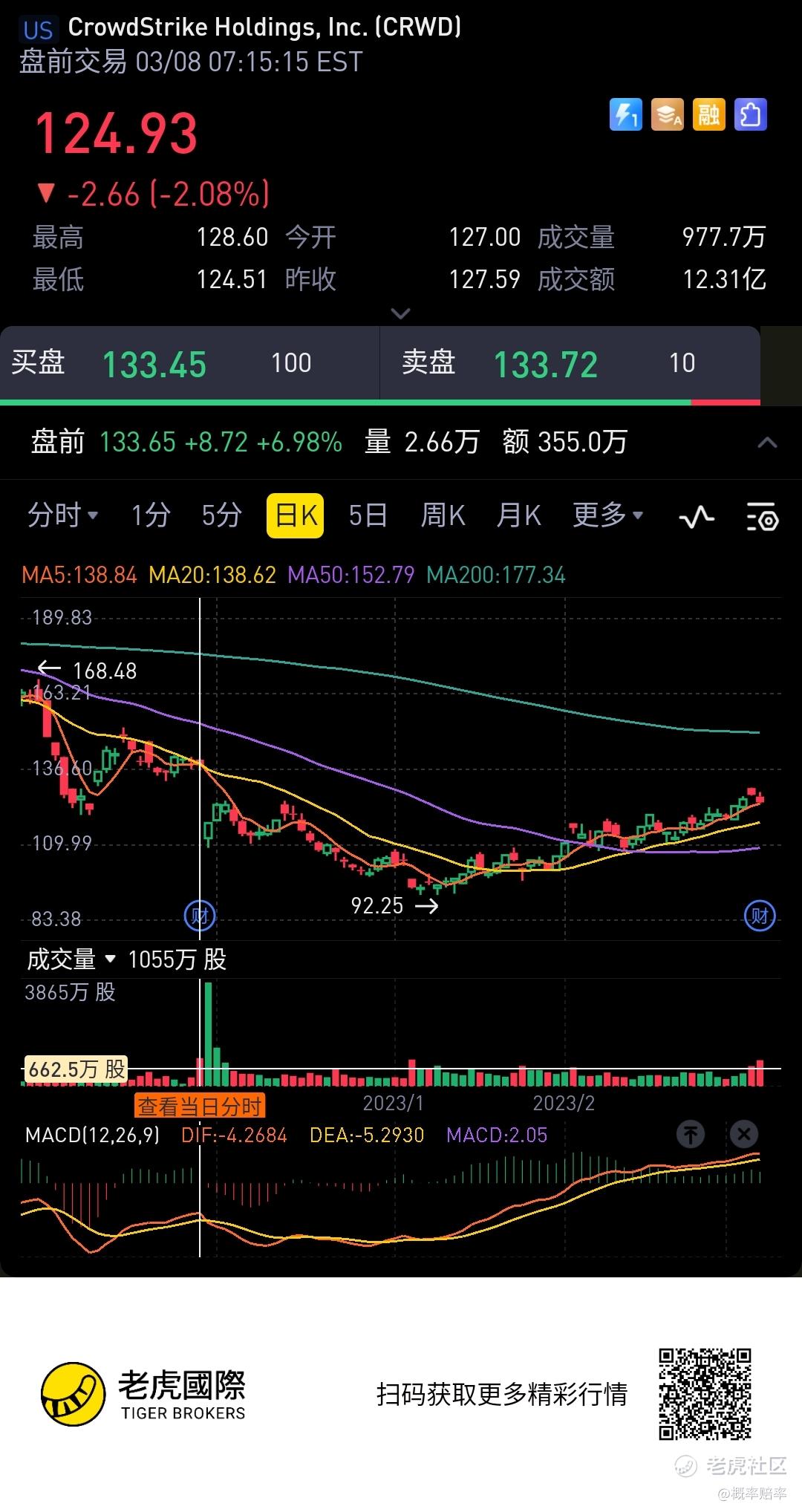Click the purple puzzle-piece plugin icon

click(749, 116)
